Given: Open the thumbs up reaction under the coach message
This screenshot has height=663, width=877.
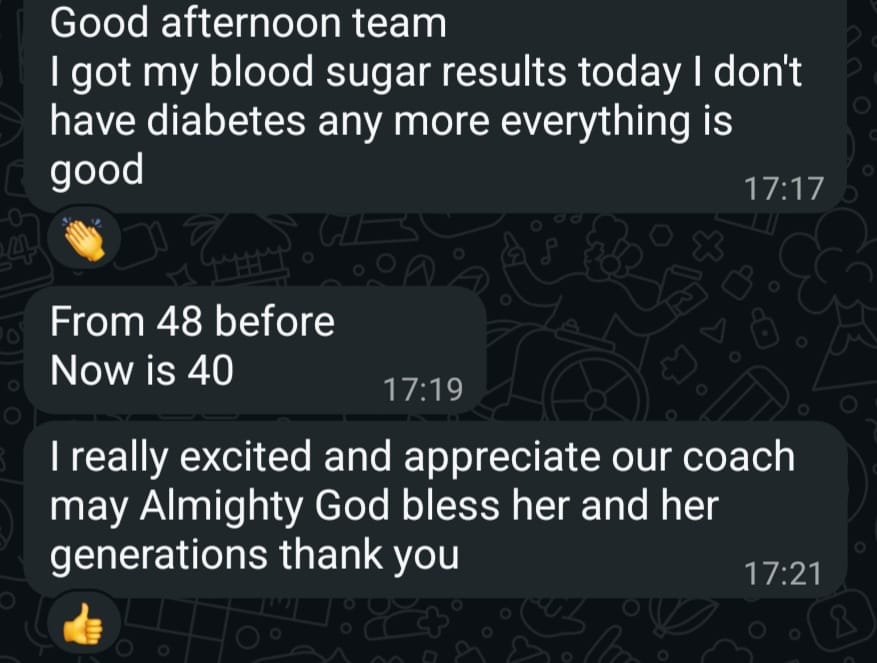Looking at the screenshot, I should tap(85, 625).
